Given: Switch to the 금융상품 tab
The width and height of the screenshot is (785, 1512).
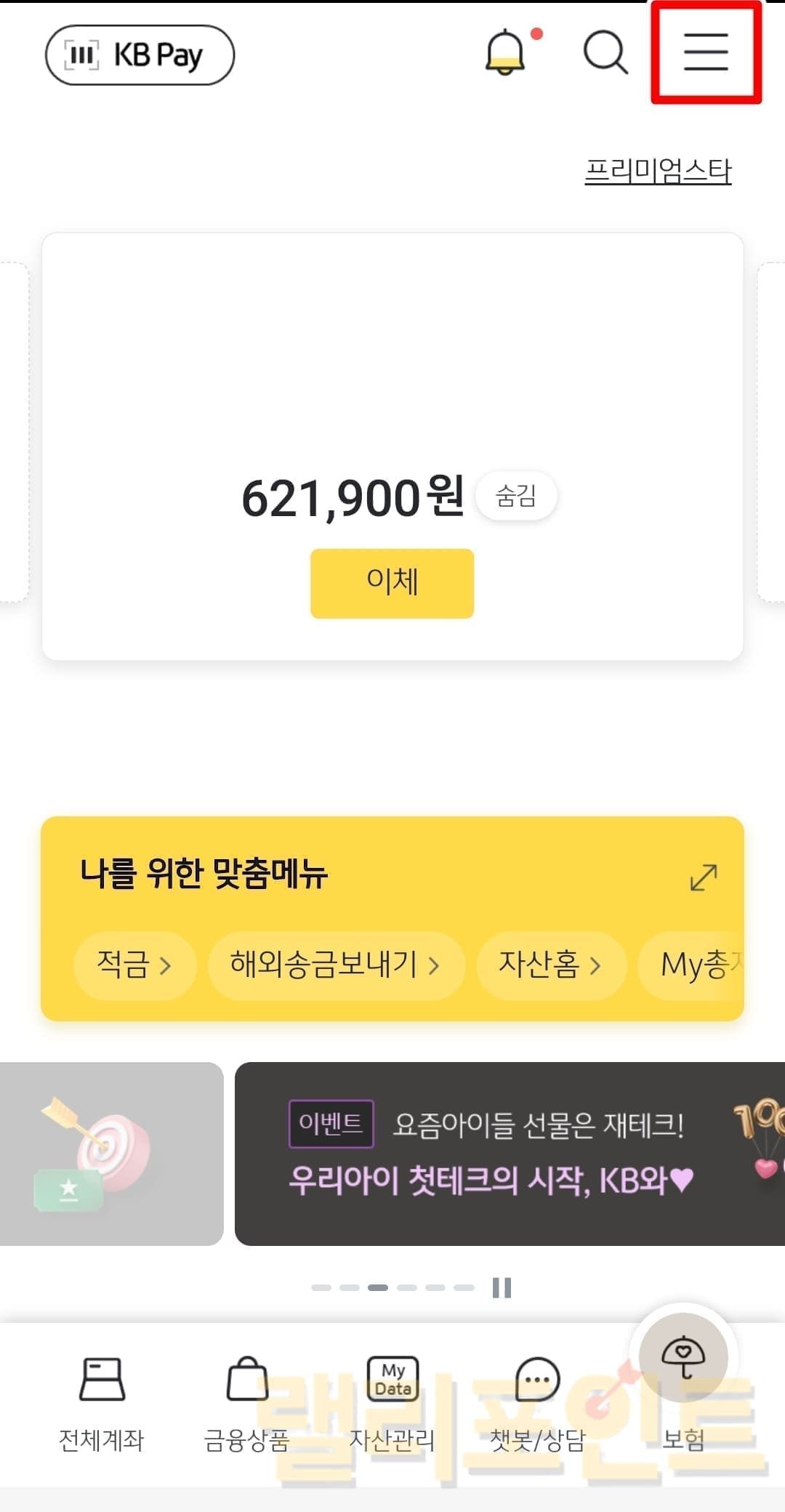Looking at the screenshot, I should 247,1403.
